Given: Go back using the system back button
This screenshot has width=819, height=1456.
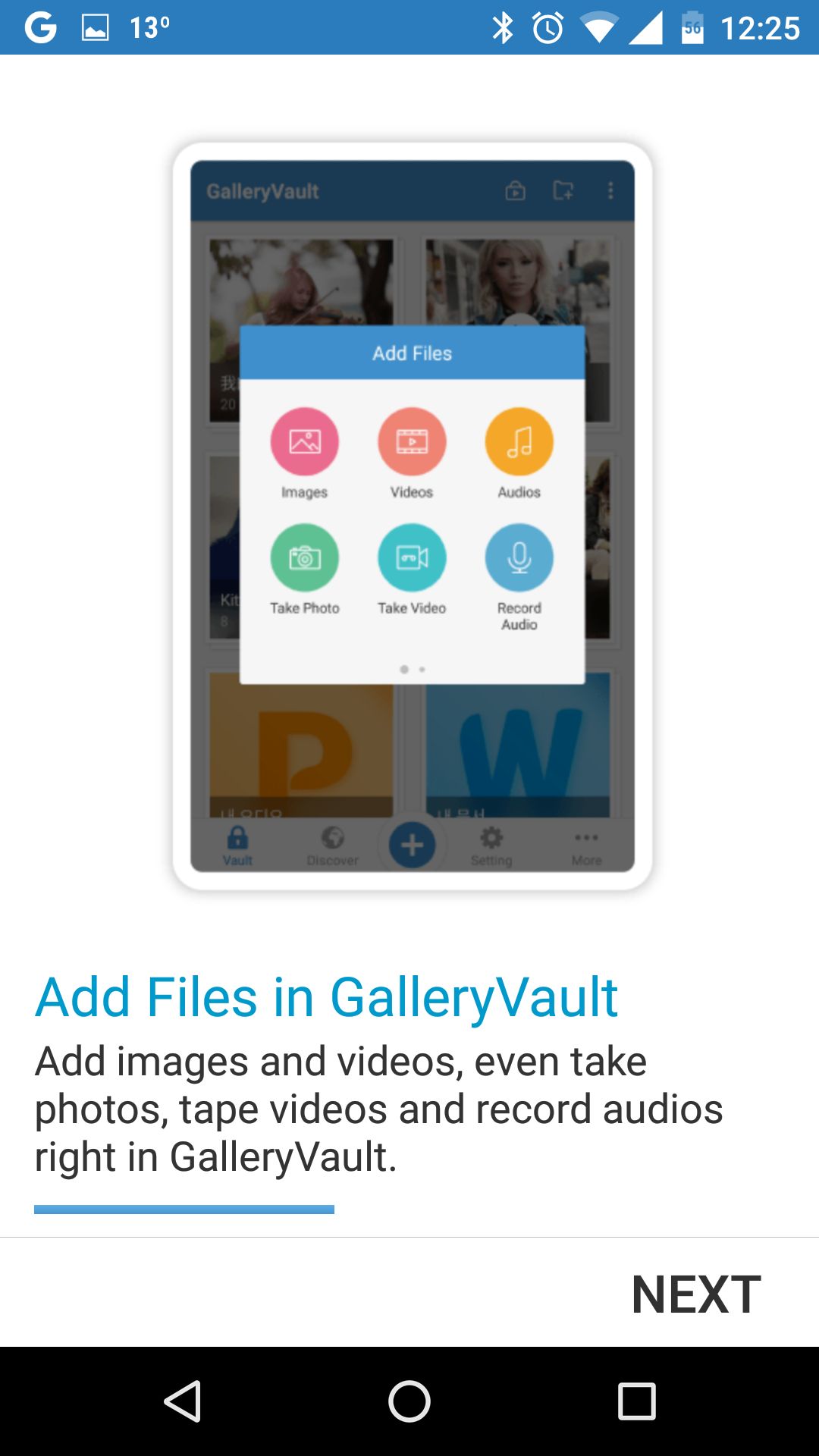Looking at the screenshot, I should 182,1401.
